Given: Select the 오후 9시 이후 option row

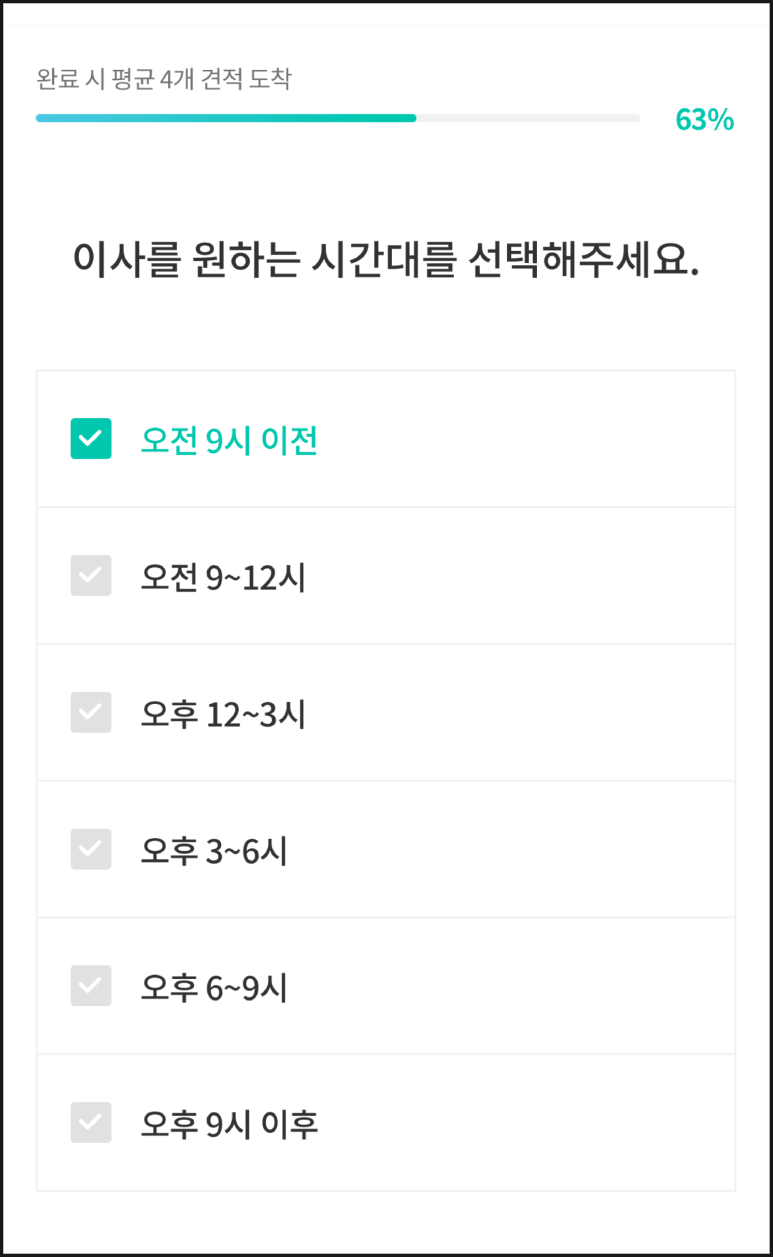Looking at the screenshot, I should pyautogui.click(x=386, y=1122).
